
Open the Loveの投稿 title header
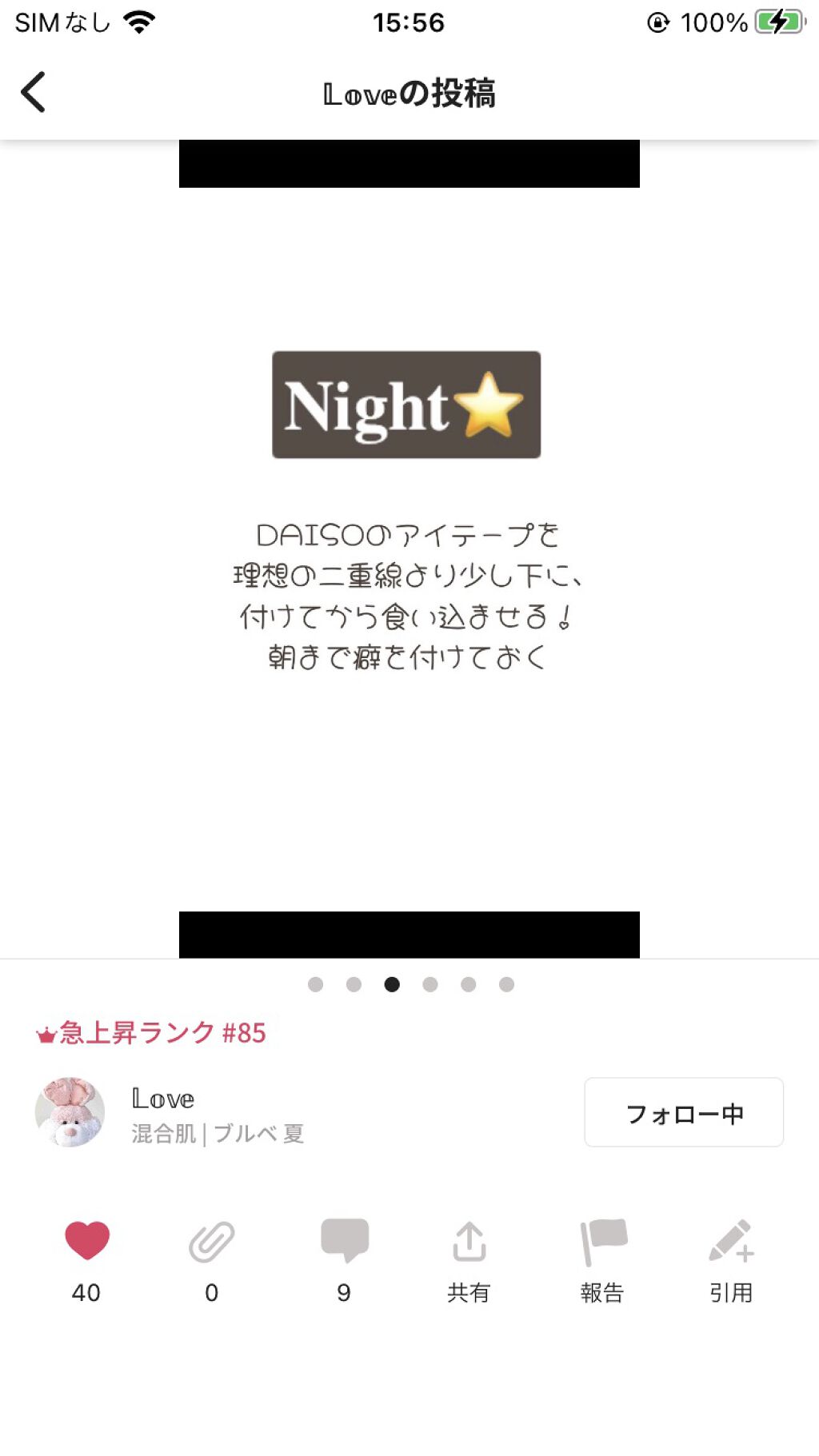pyautogui.click(x=409, y=94)
